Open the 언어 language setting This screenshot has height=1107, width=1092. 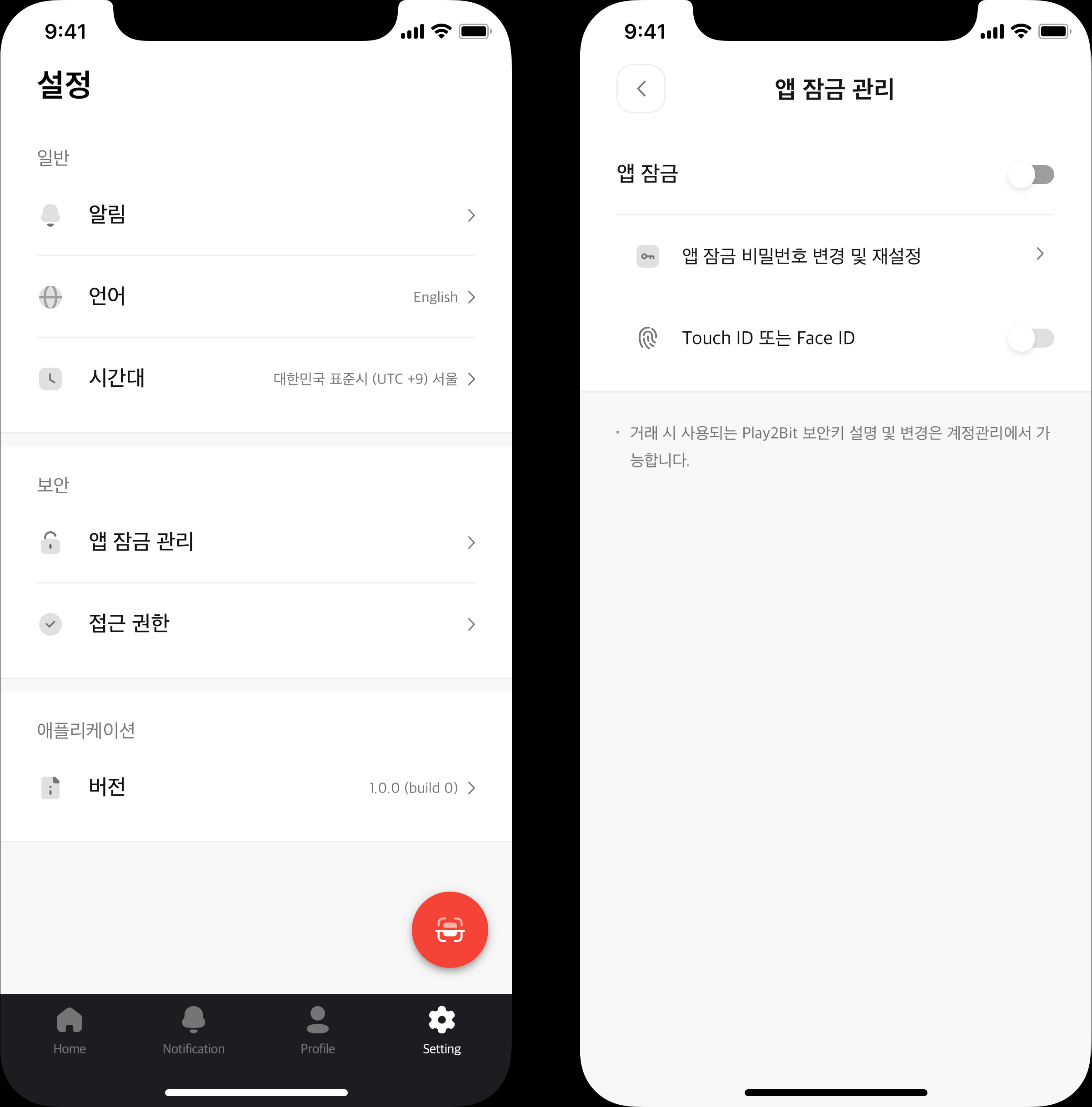[255, 297]
